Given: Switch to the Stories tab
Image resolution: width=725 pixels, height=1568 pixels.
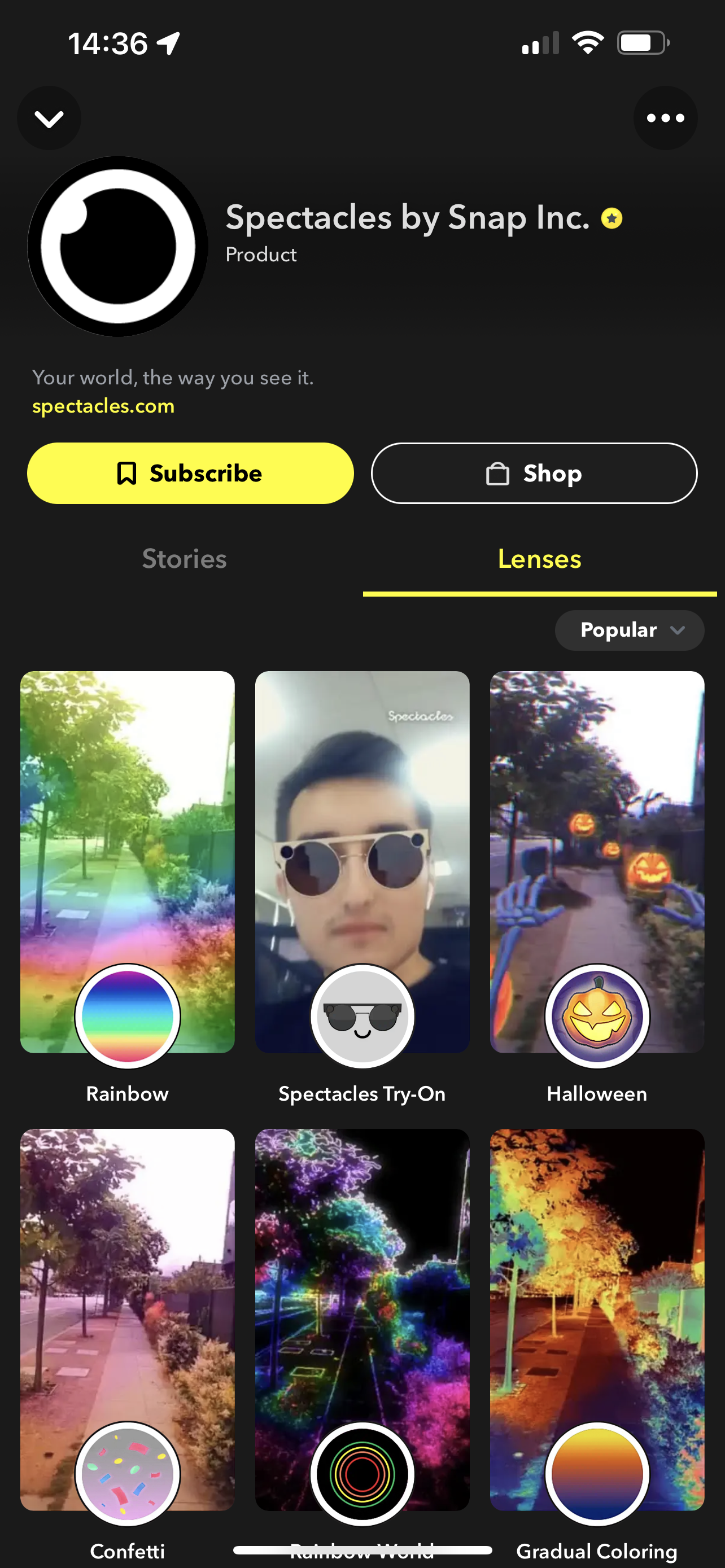Looking at the screenshot, I should click(184, 559).
